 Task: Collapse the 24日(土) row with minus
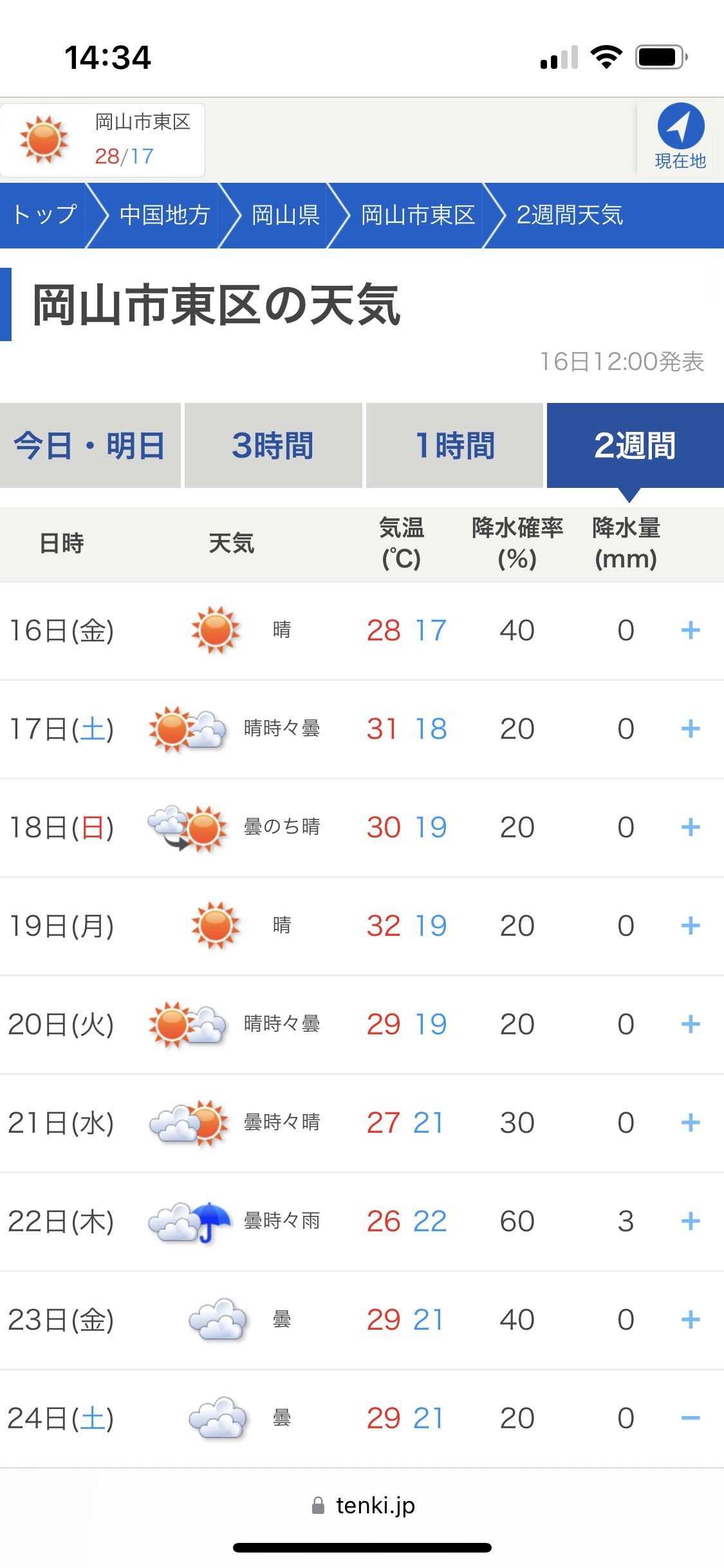click(x=690, y=1418)
